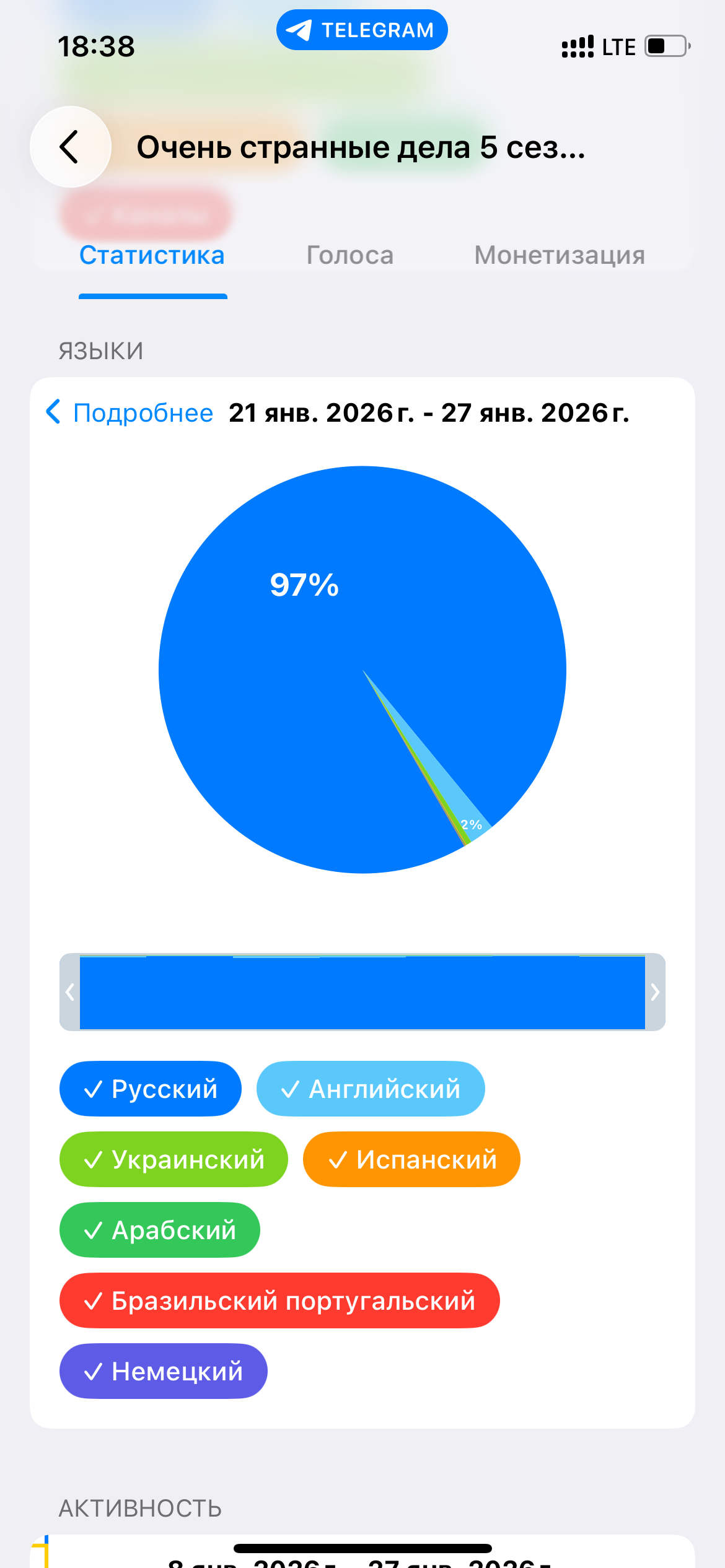This screenshot has height=1568, width=725.
Task: Return to Telegram via the status pill
Action: (362, 30)
